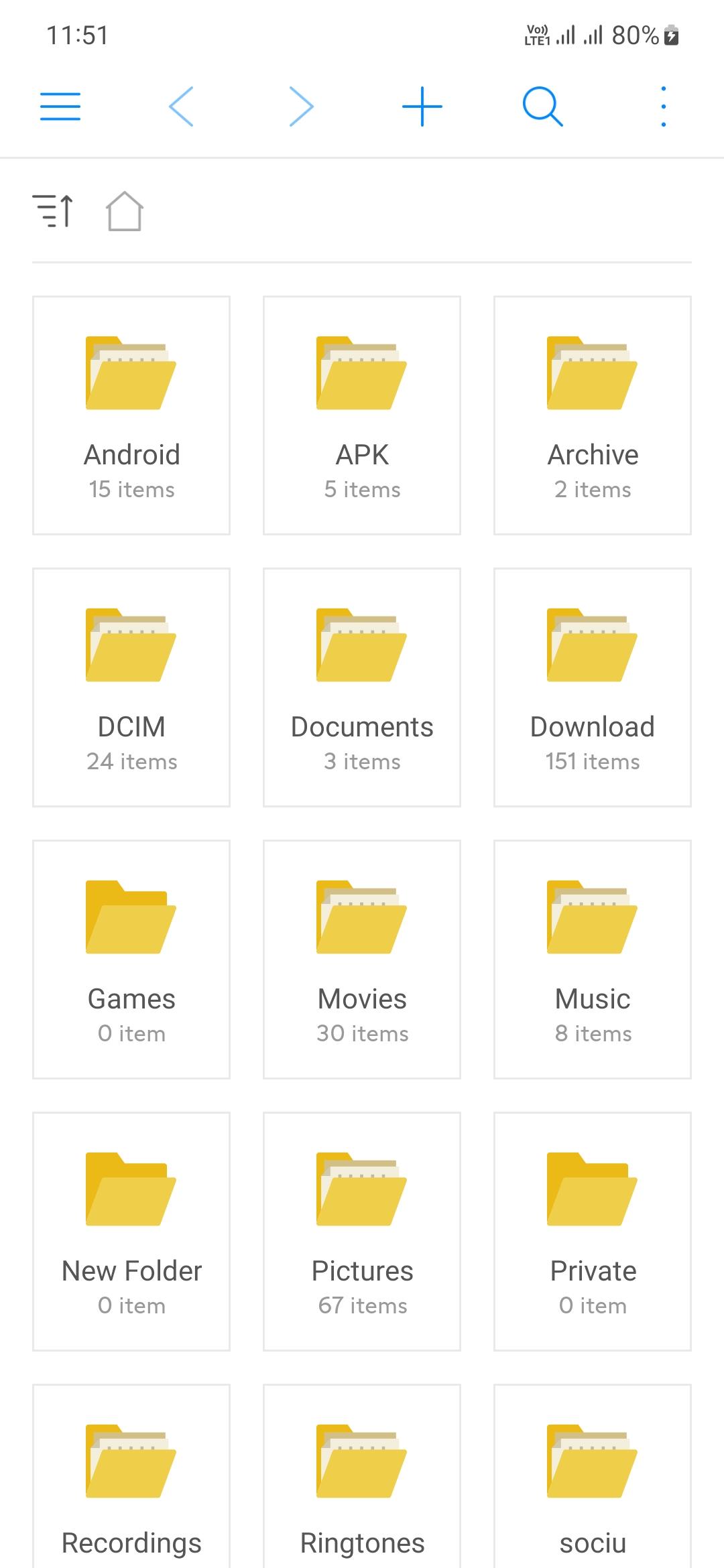Open the navigation drawer menu
Screen dimensions: 724x1568
60,105
